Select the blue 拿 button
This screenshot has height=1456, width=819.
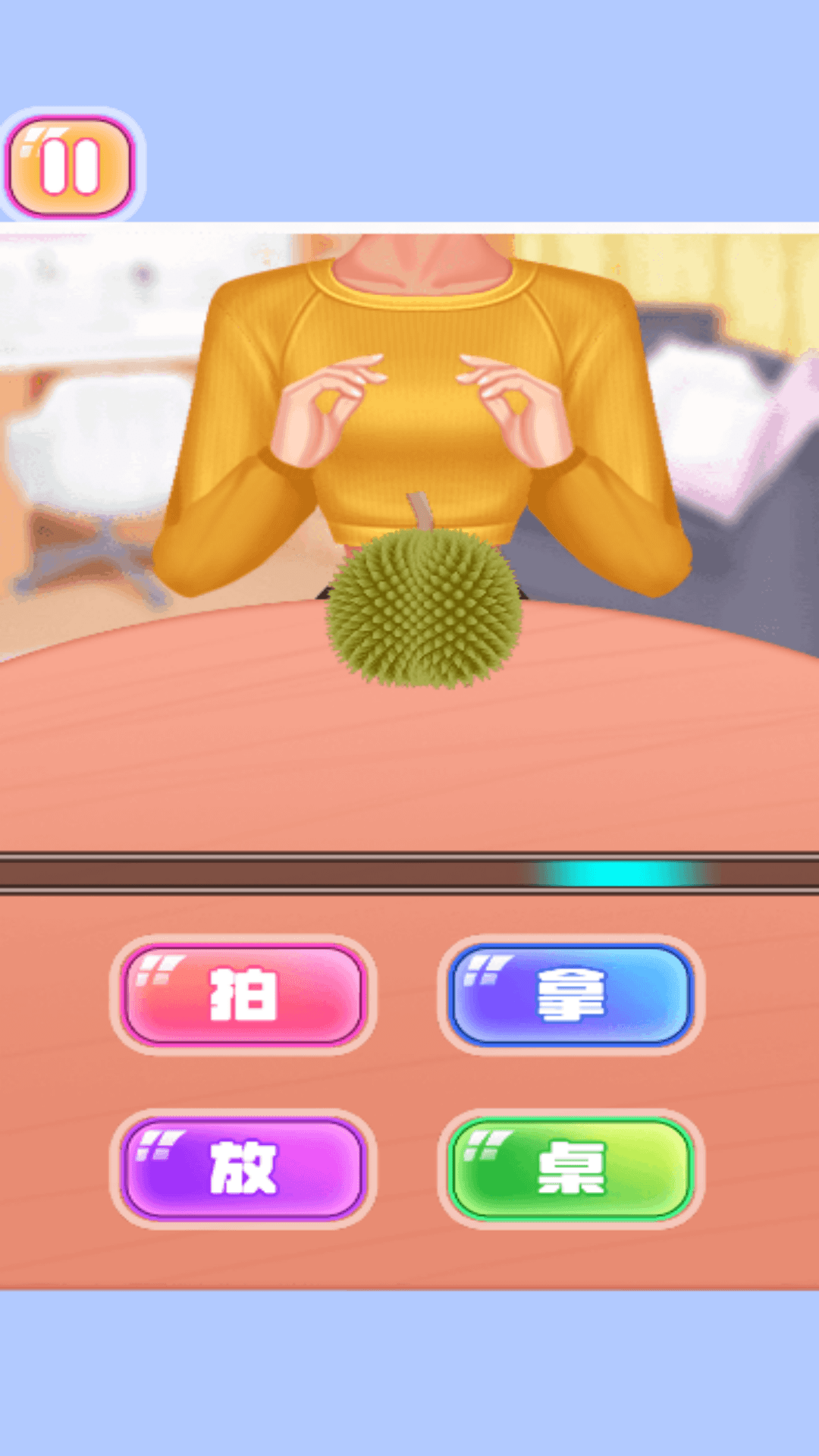(x=571, y=995)
